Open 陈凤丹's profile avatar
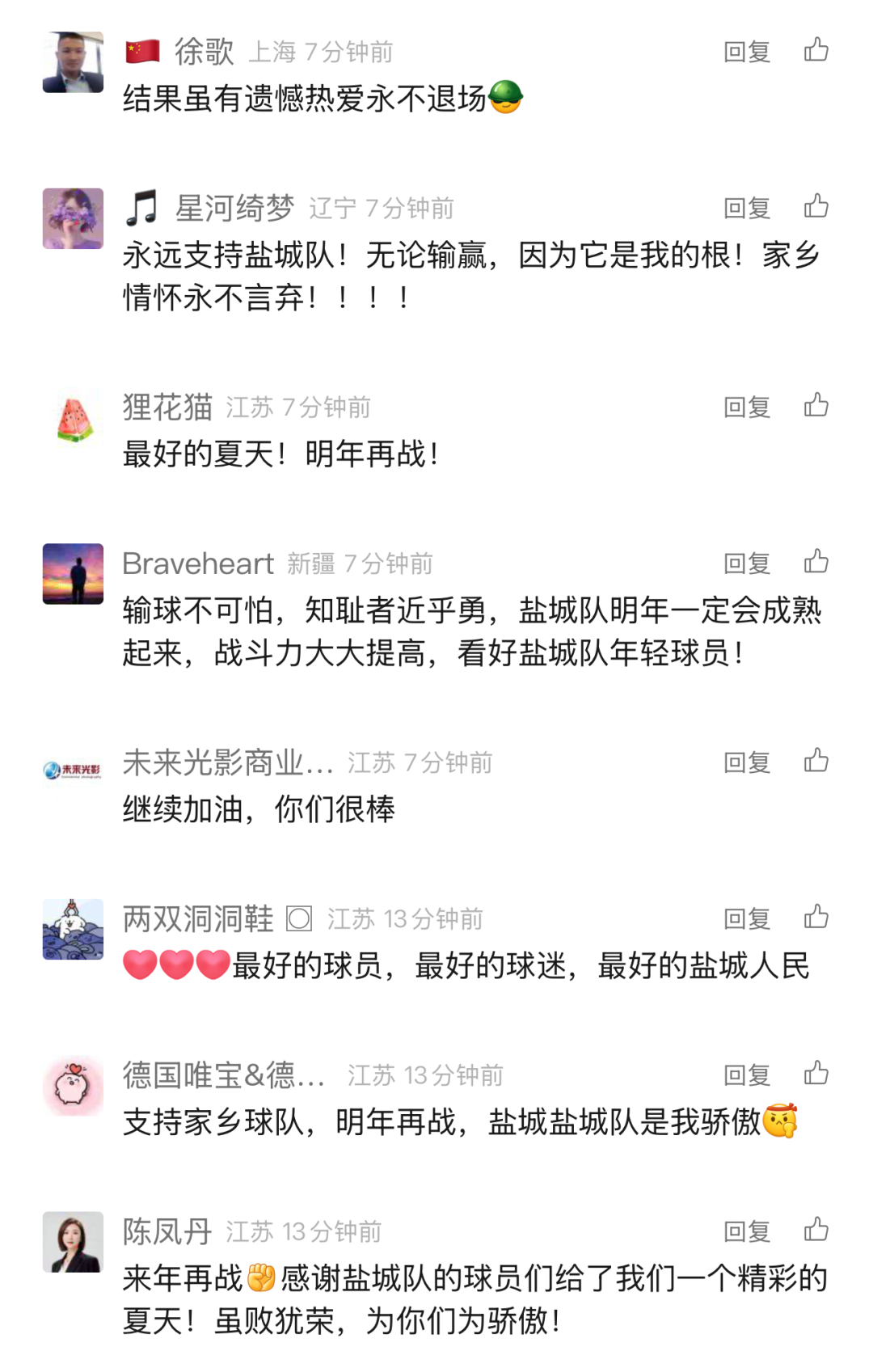The height and width of the screenshot is (1372, 873). point(73,1242)
